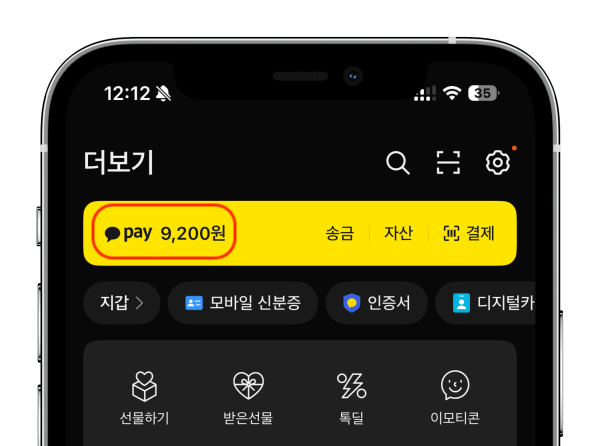Open 톡딜 deals

351,397
